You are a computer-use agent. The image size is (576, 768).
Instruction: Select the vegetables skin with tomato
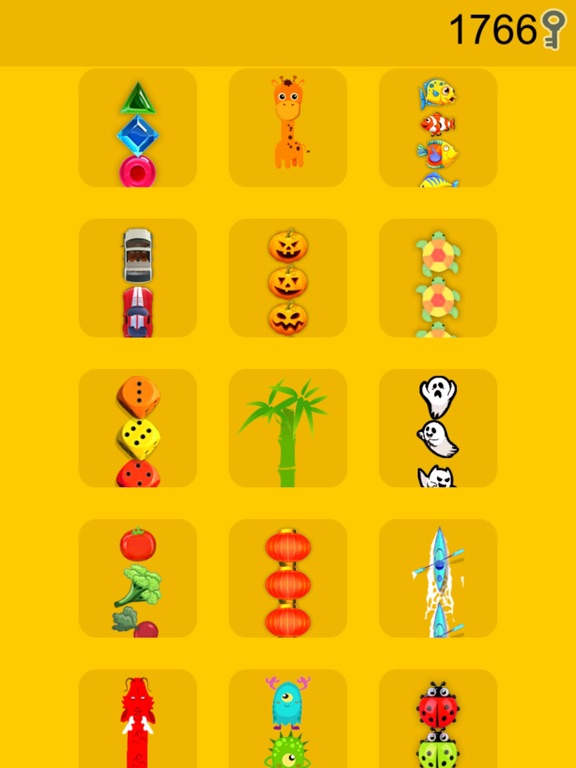[x=138, y=578]
